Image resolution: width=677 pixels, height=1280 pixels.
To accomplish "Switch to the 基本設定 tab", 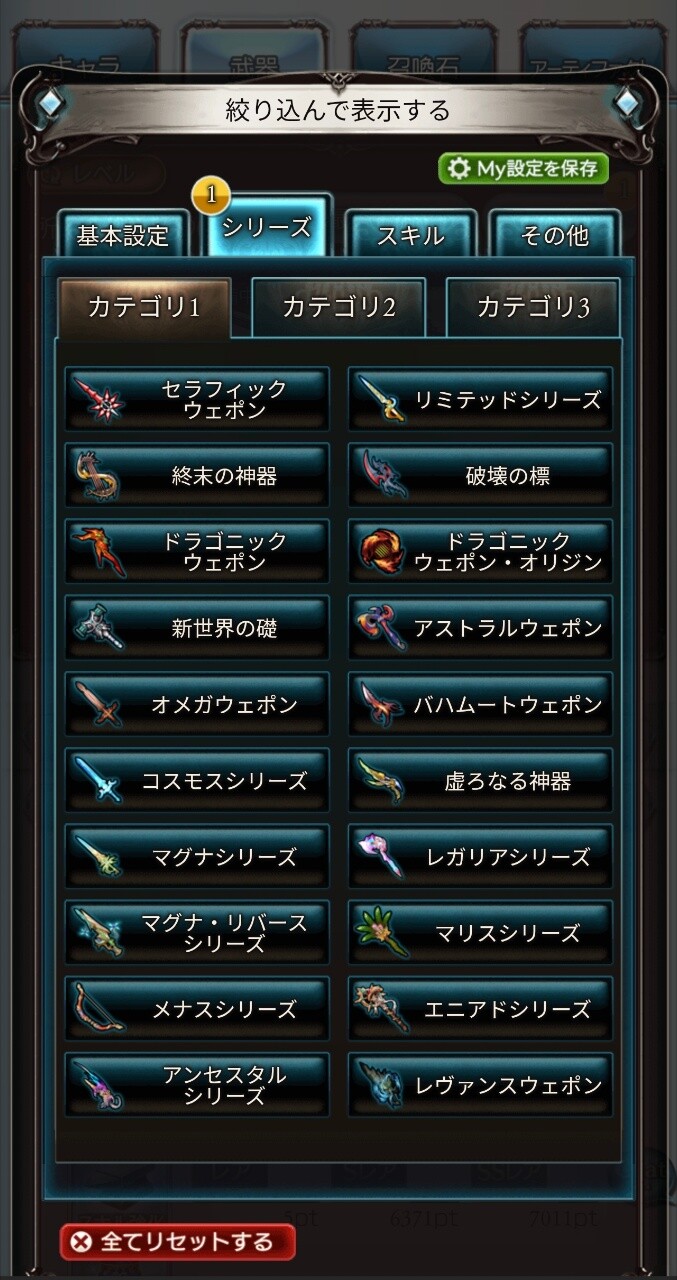I will click(x=122, y=236).
